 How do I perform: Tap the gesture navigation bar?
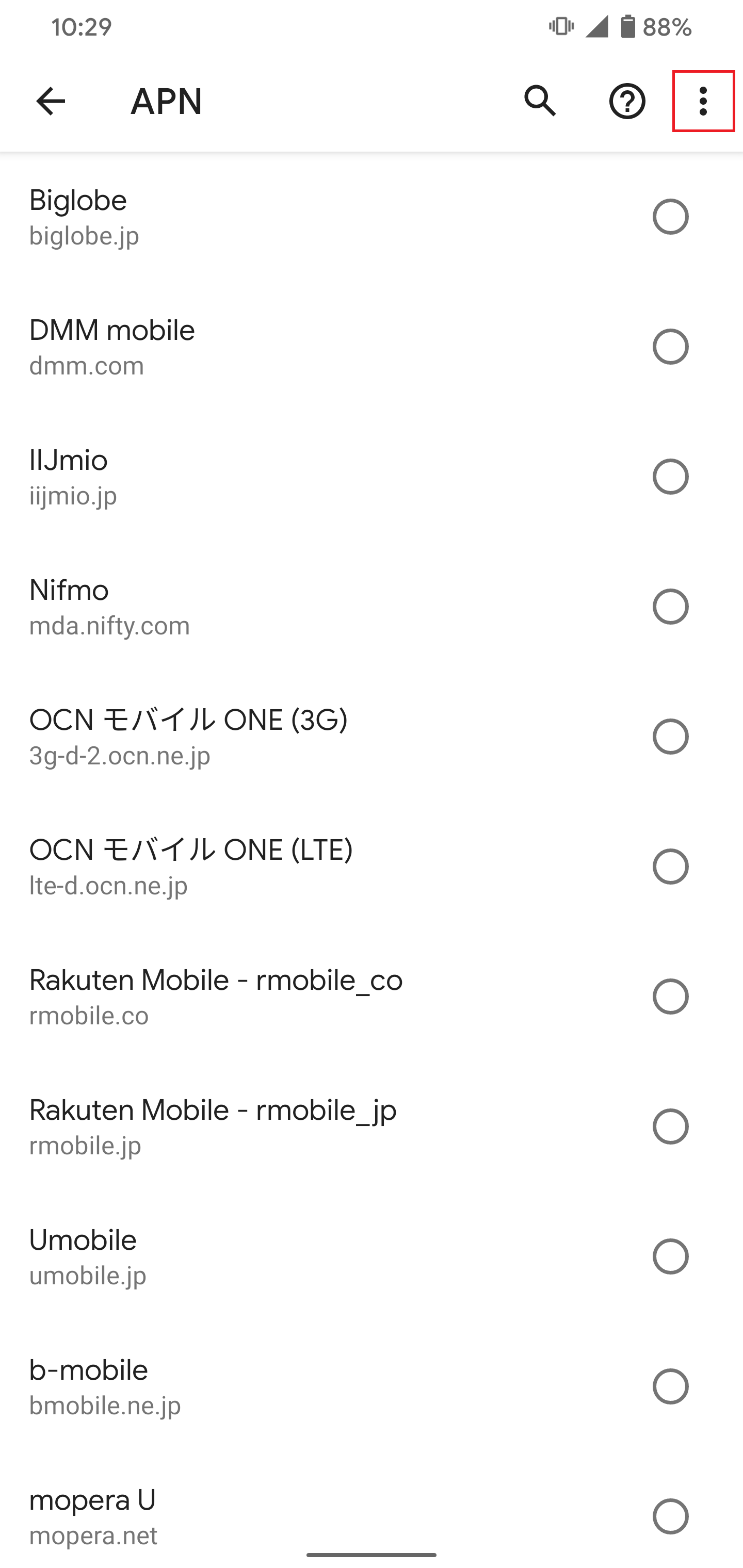pos(372,1556)
